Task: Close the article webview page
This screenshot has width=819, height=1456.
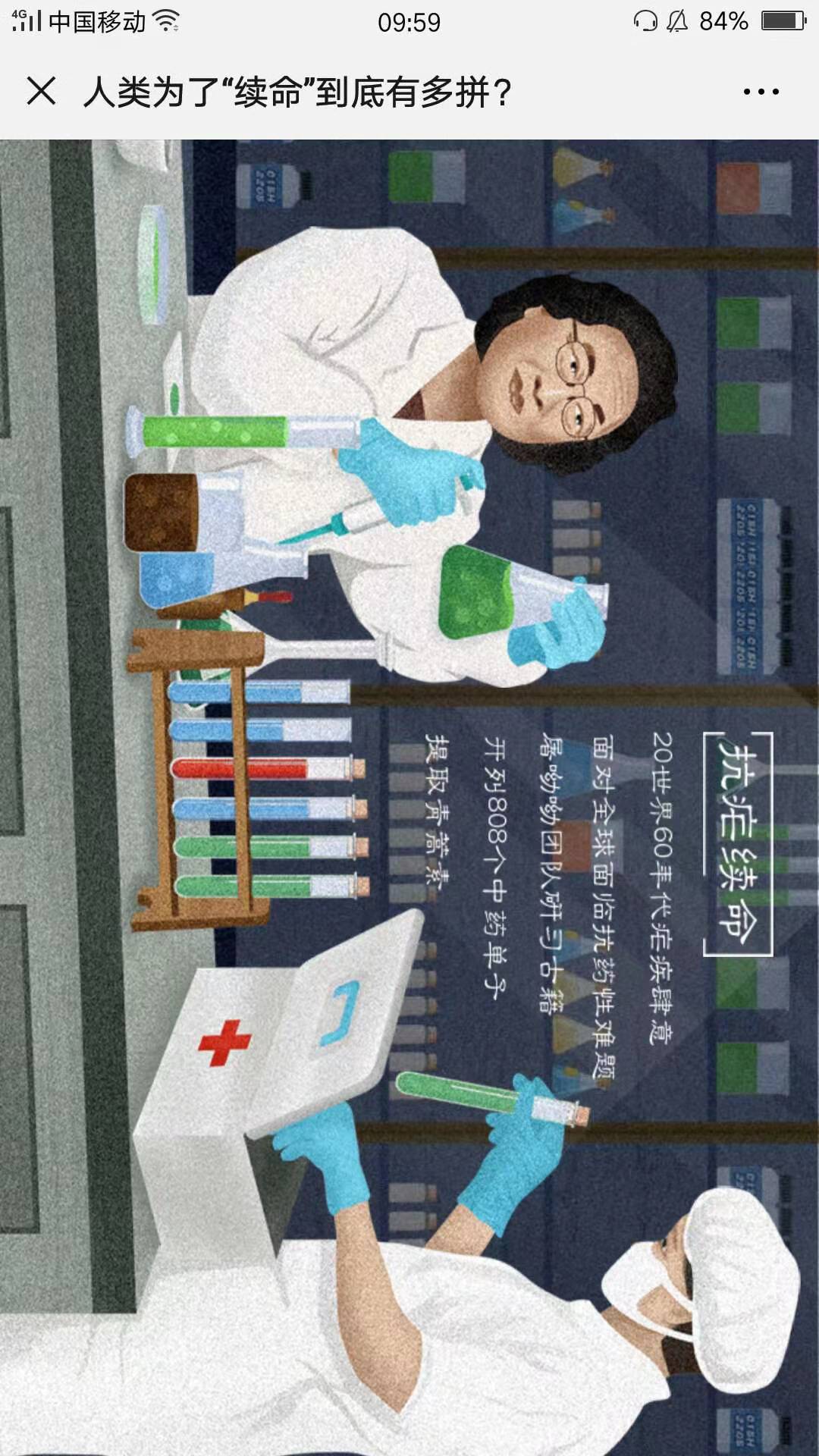Action: click(41, 92)
